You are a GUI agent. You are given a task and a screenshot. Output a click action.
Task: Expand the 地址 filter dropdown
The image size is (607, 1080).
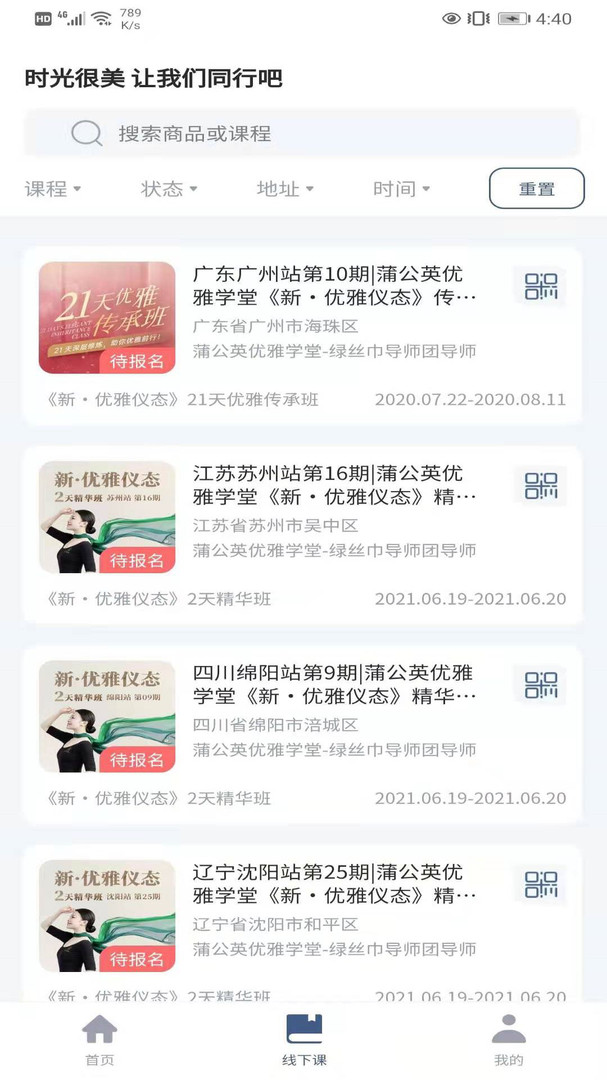pos(285,189)
